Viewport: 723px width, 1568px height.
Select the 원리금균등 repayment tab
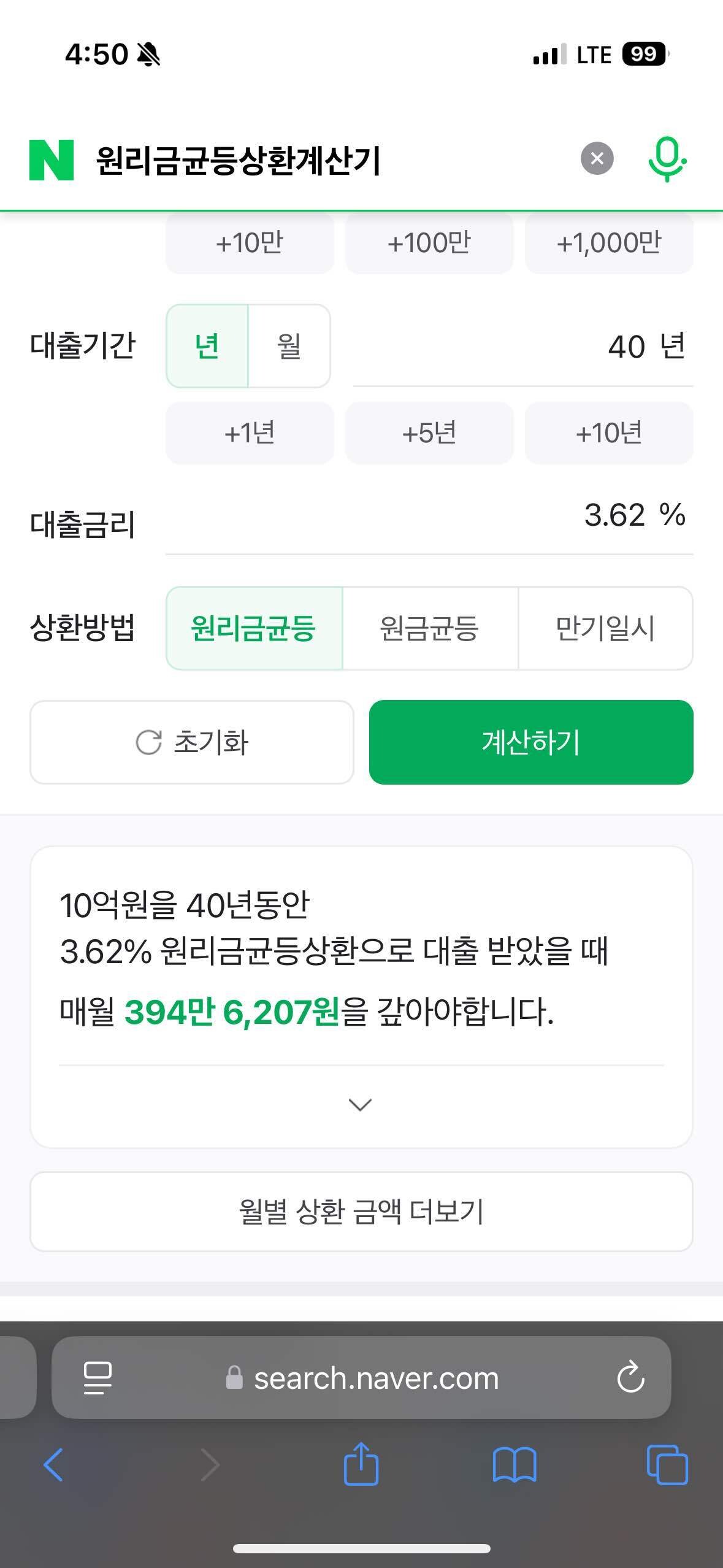[x=254, y=627]
